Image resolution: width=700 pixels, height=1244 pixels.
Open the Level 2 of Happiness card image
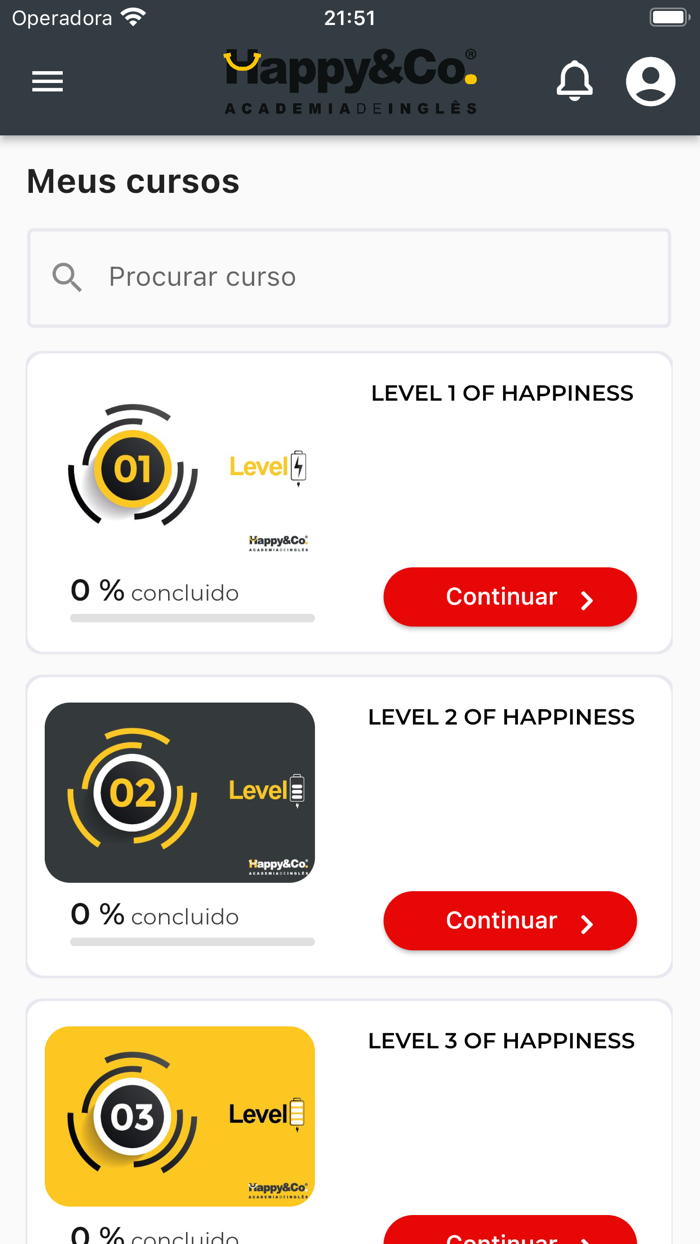180,793
